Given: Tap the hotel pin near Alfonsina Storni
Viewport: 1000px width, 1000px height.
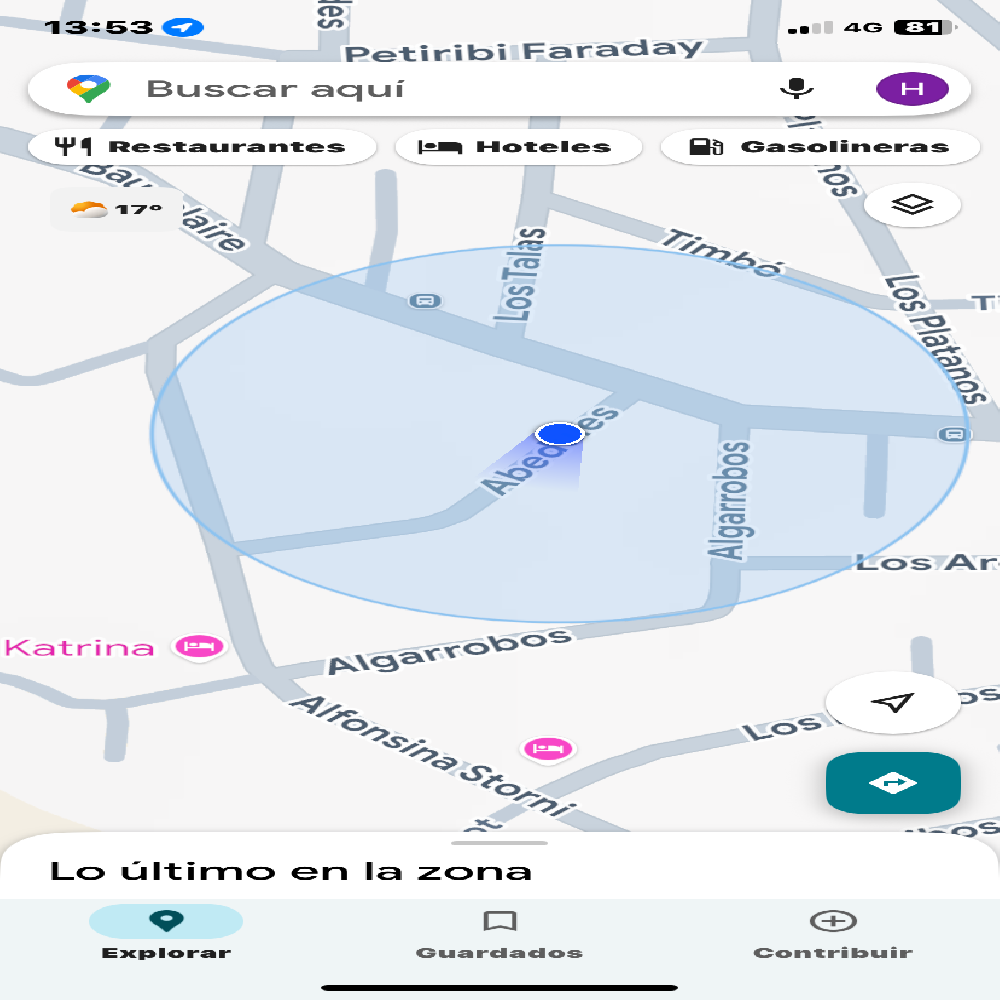Looking at the screenshot, I should (547, 748).
